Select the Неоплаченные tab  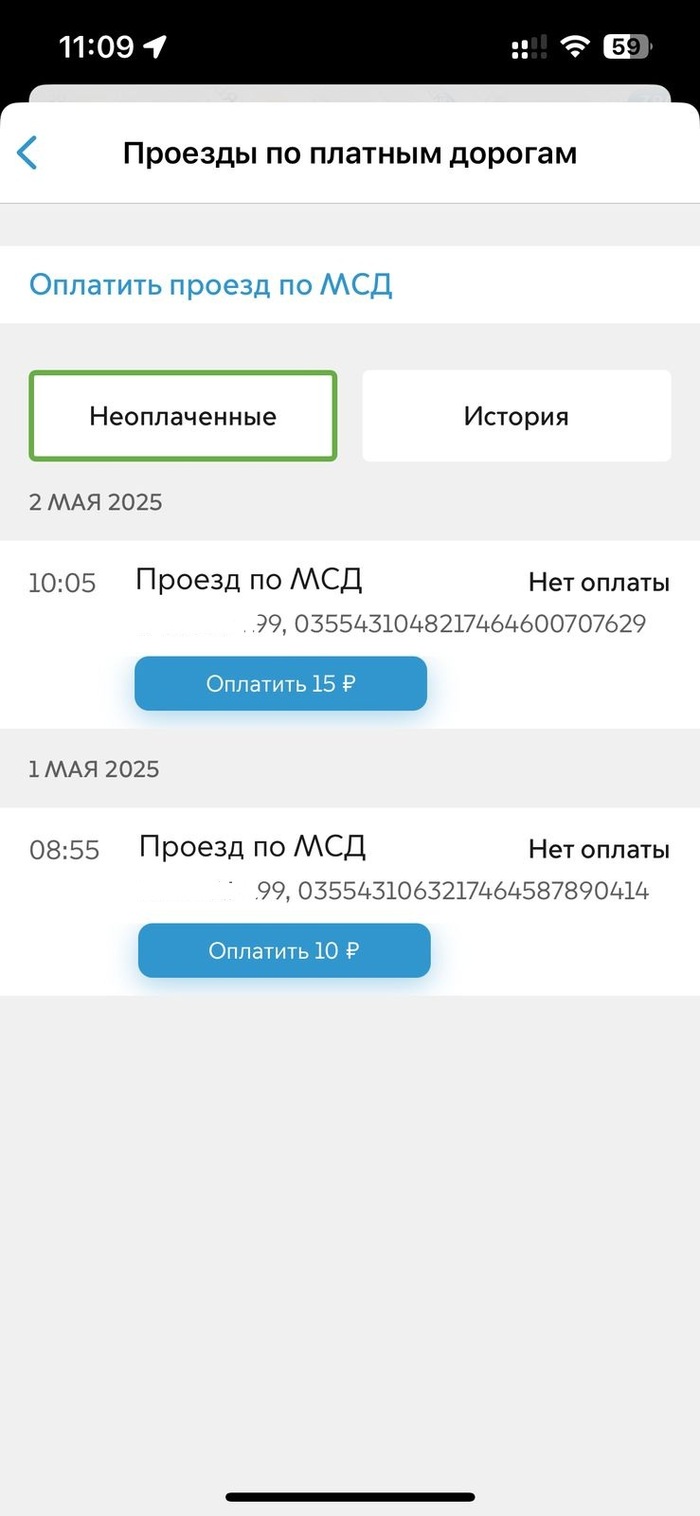(183, 416)
